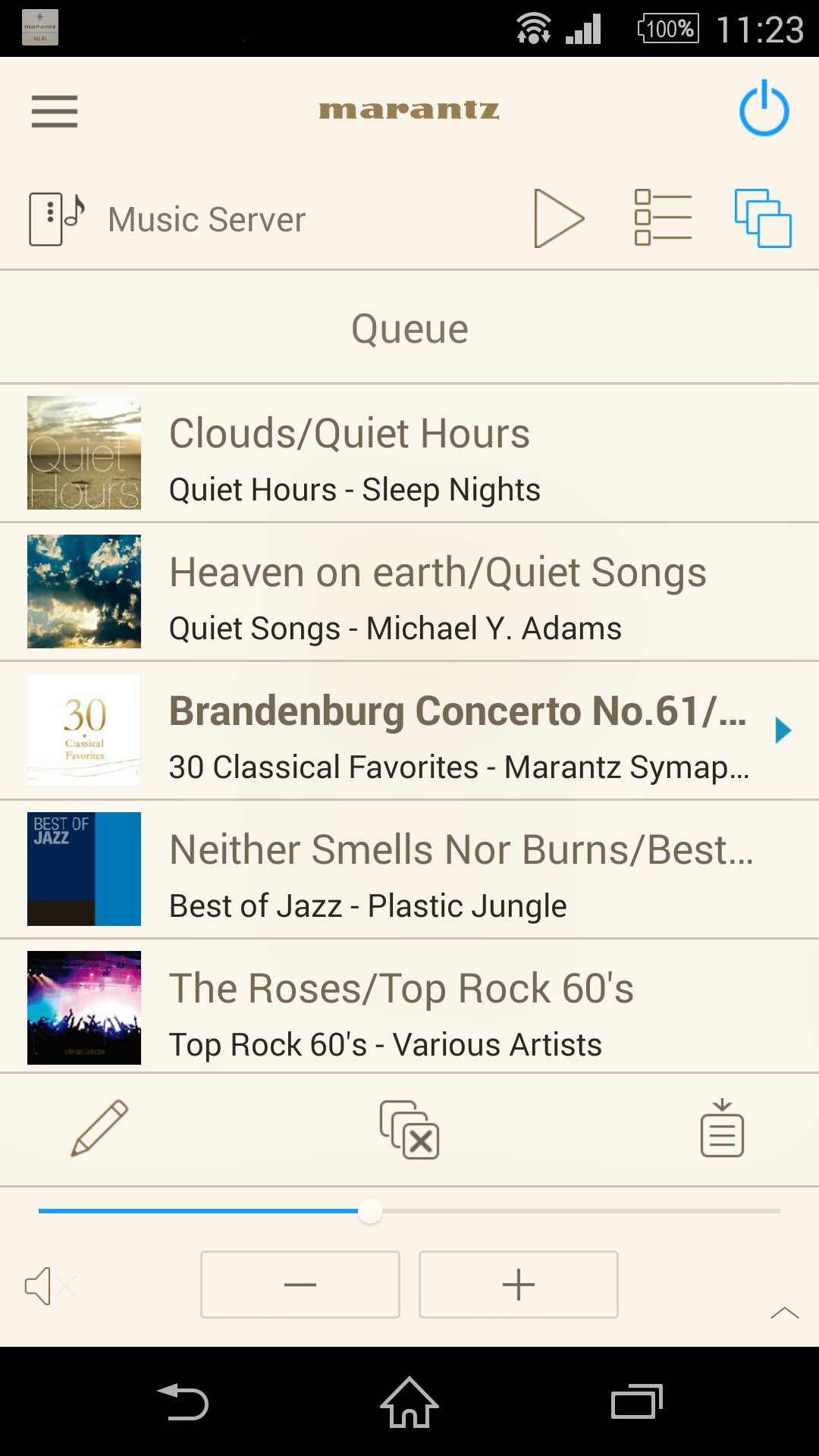This screenshot has width=819, height=1456.
Task: Increase volume with the plus button
Action: coord(519,1285)
